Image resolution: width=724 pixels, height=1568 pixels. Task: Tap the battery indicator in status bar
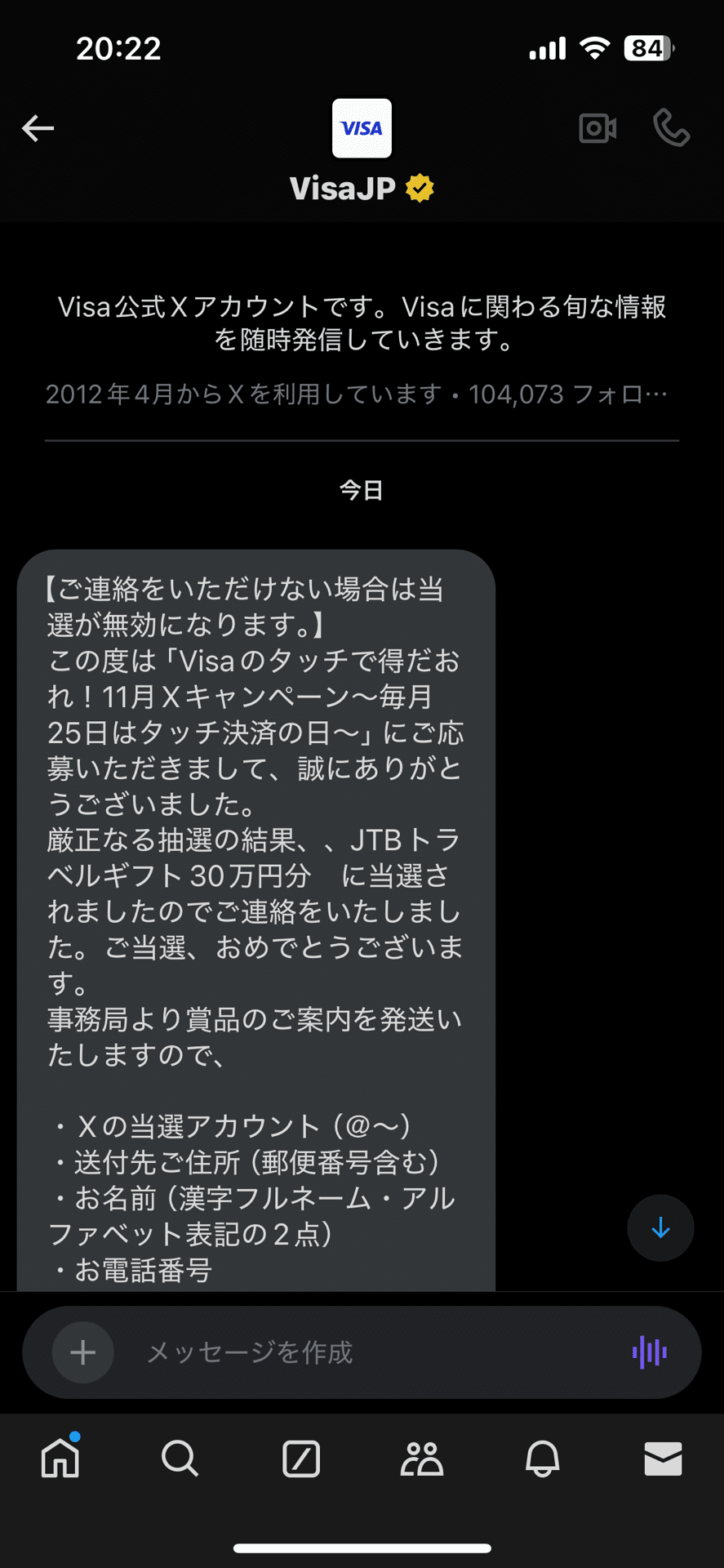647,48
